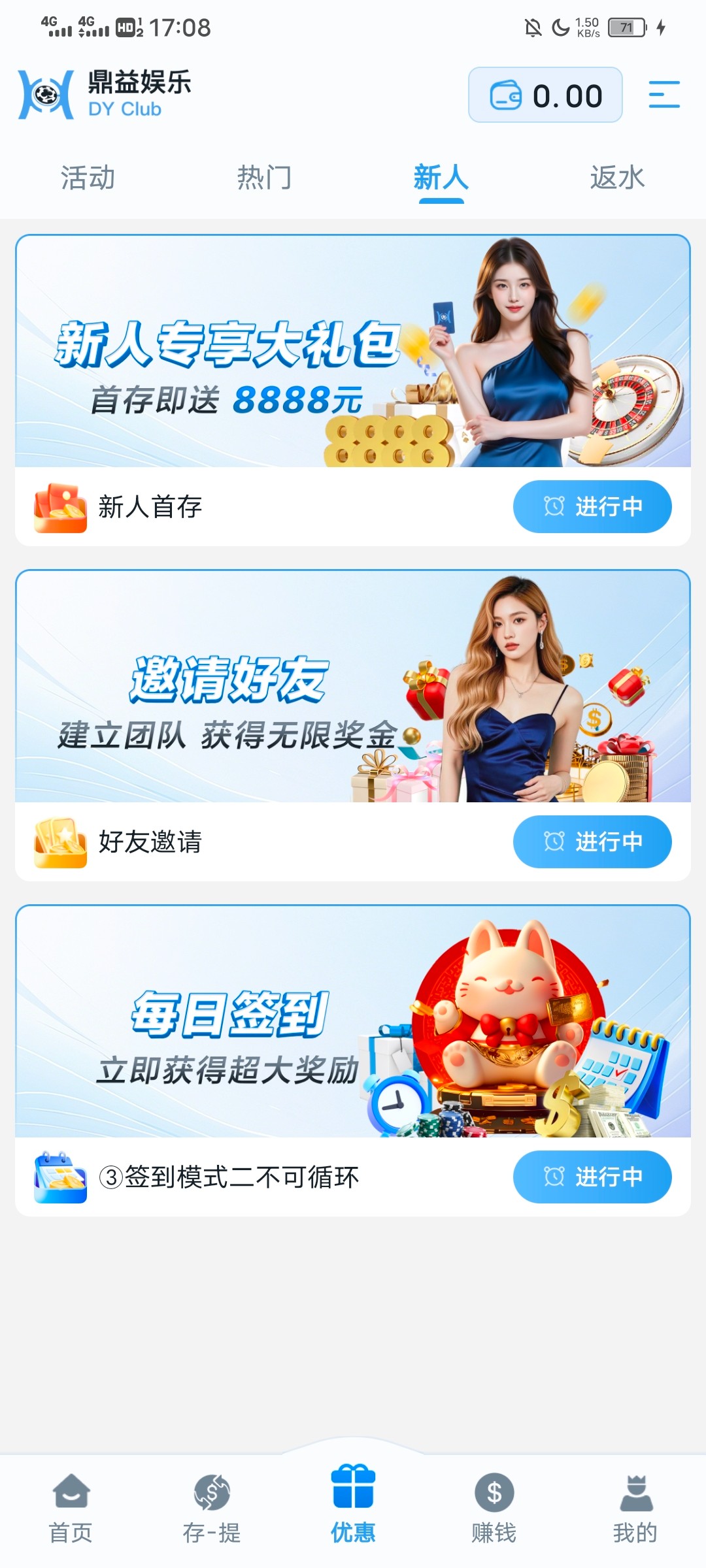The height and width of the screenshot is (1568, 706).
Task: Switch to the 热门 tab
Action: [264, 178]
